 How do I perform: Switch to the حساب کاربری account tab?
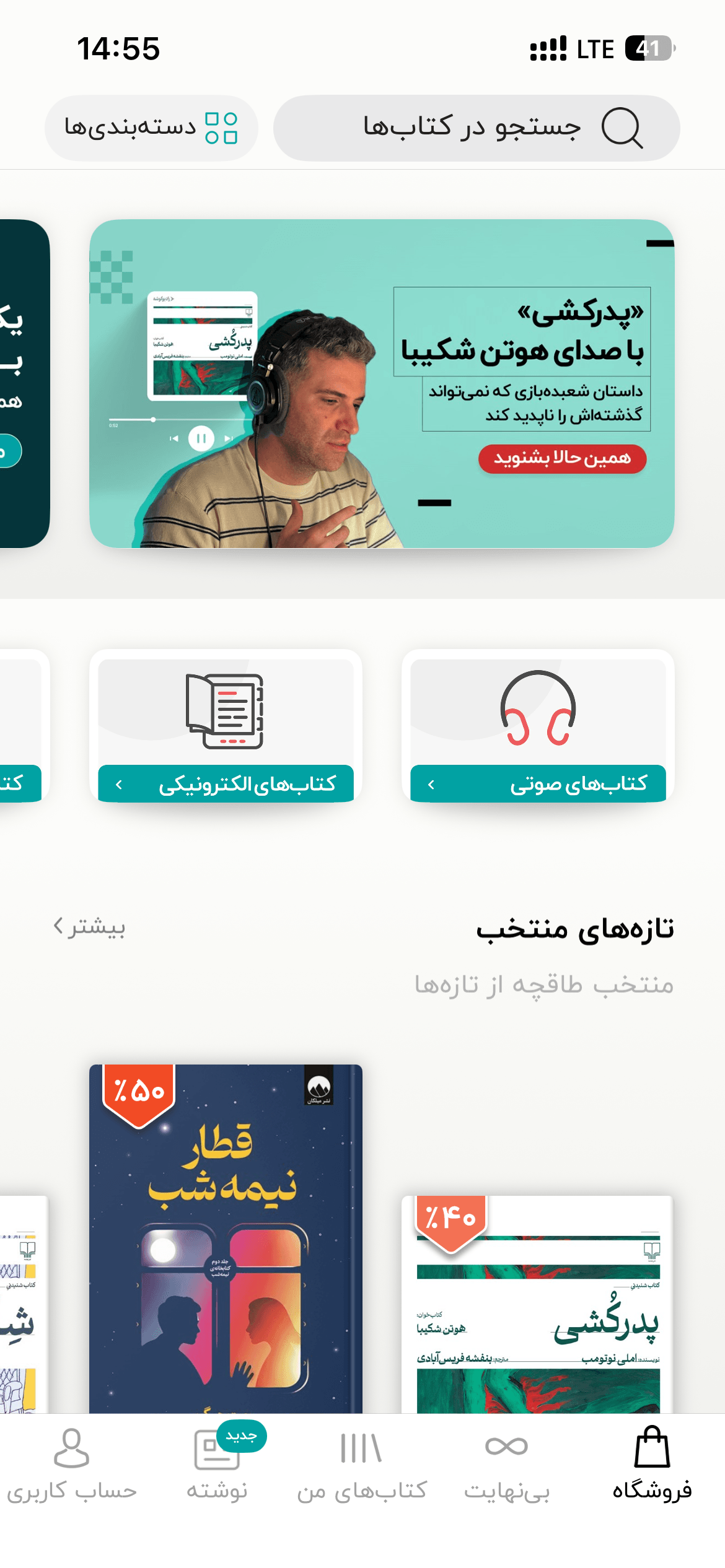[72, 1465]
